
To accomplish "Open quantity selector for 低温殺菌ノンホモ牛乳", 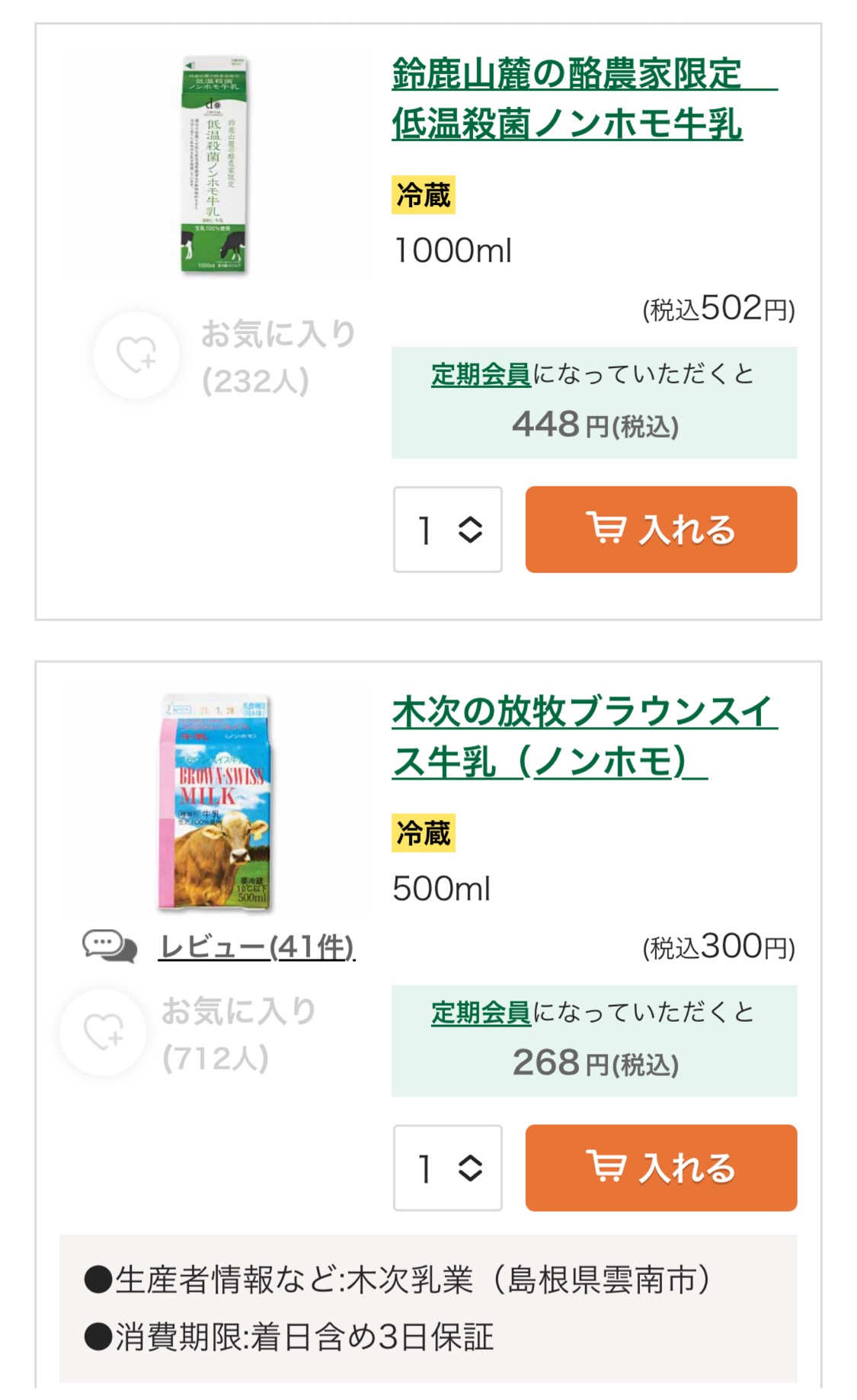I will 448,530.
